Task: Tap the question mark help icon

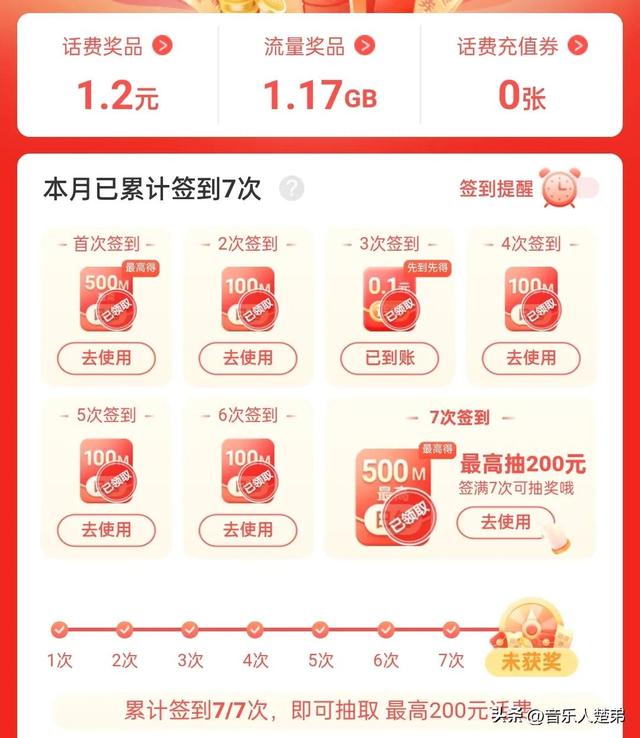Action: [291, 188]
